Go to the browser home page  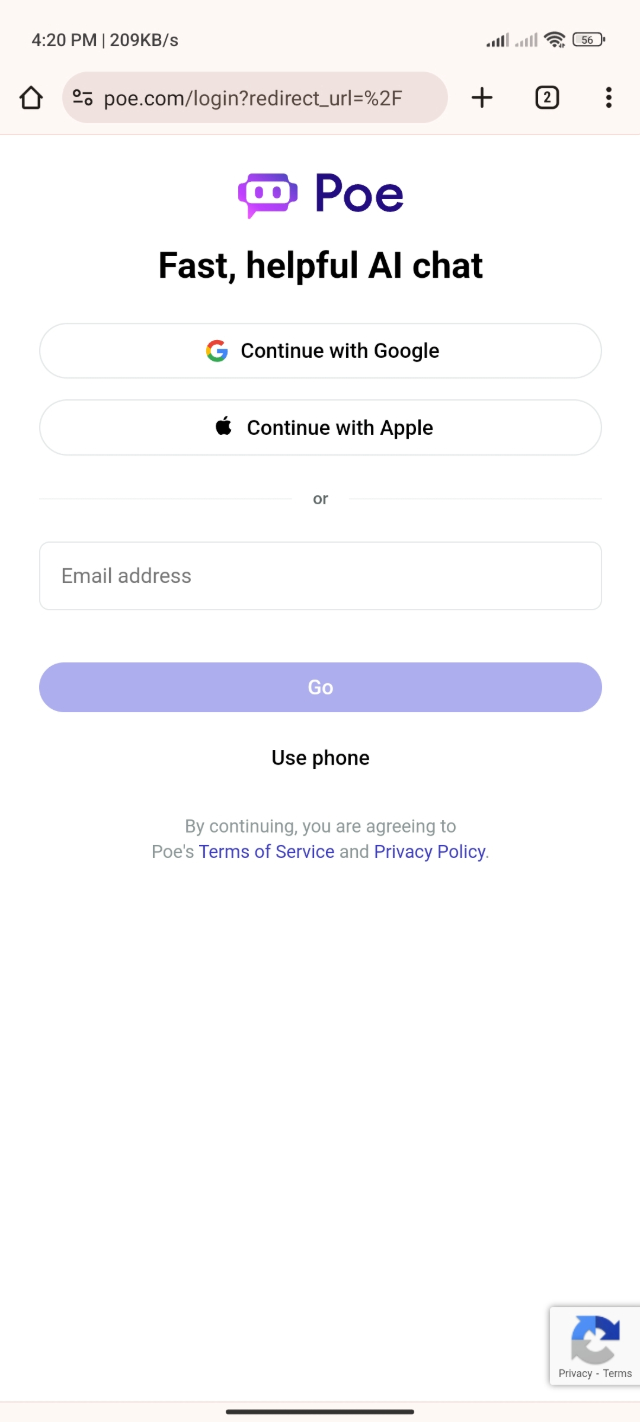click(x=31, y=97)
